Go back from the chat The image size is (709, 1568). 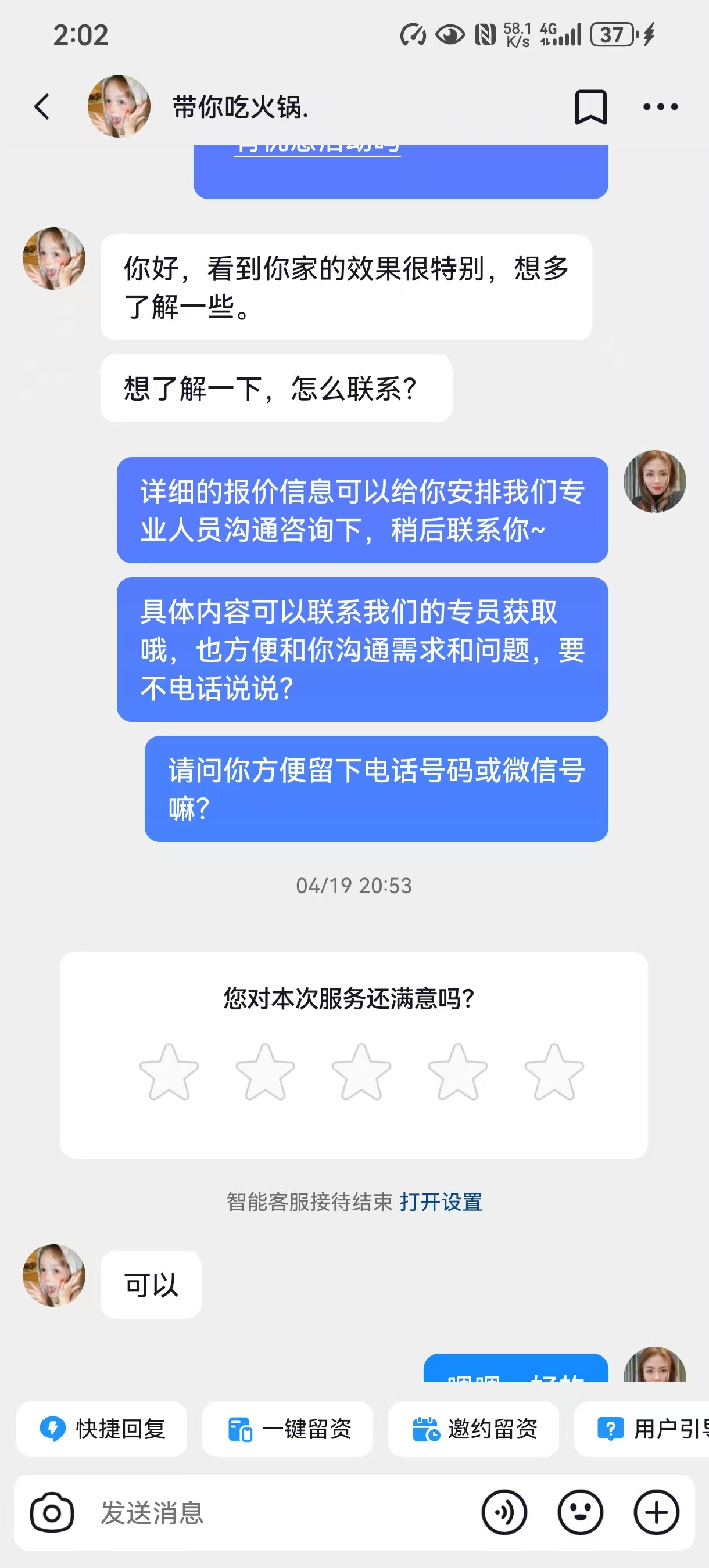pyautogui.click(x=41, y=107)
